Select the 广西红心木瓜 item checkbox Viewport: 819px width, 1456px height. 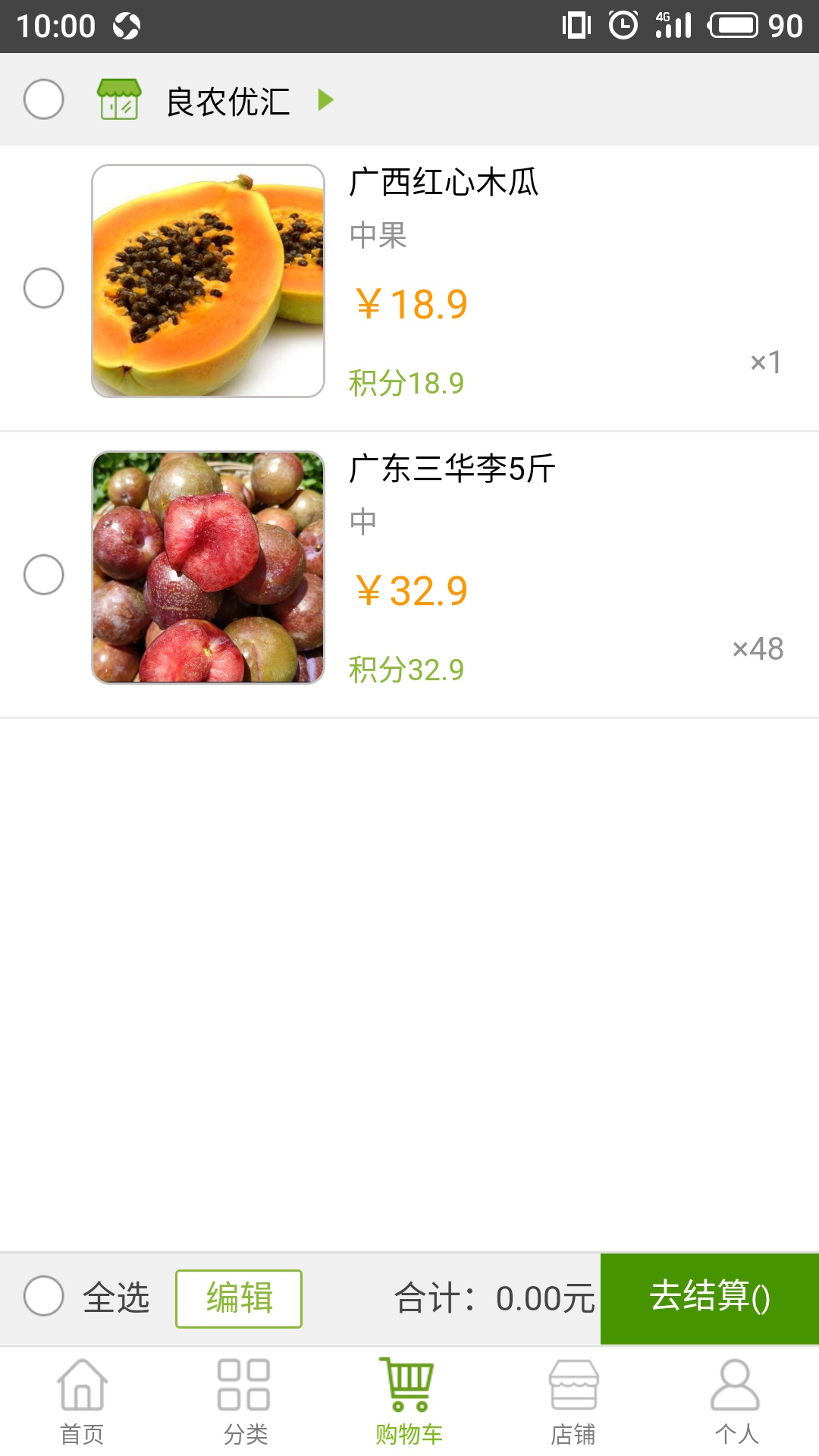tap(44, 288)
